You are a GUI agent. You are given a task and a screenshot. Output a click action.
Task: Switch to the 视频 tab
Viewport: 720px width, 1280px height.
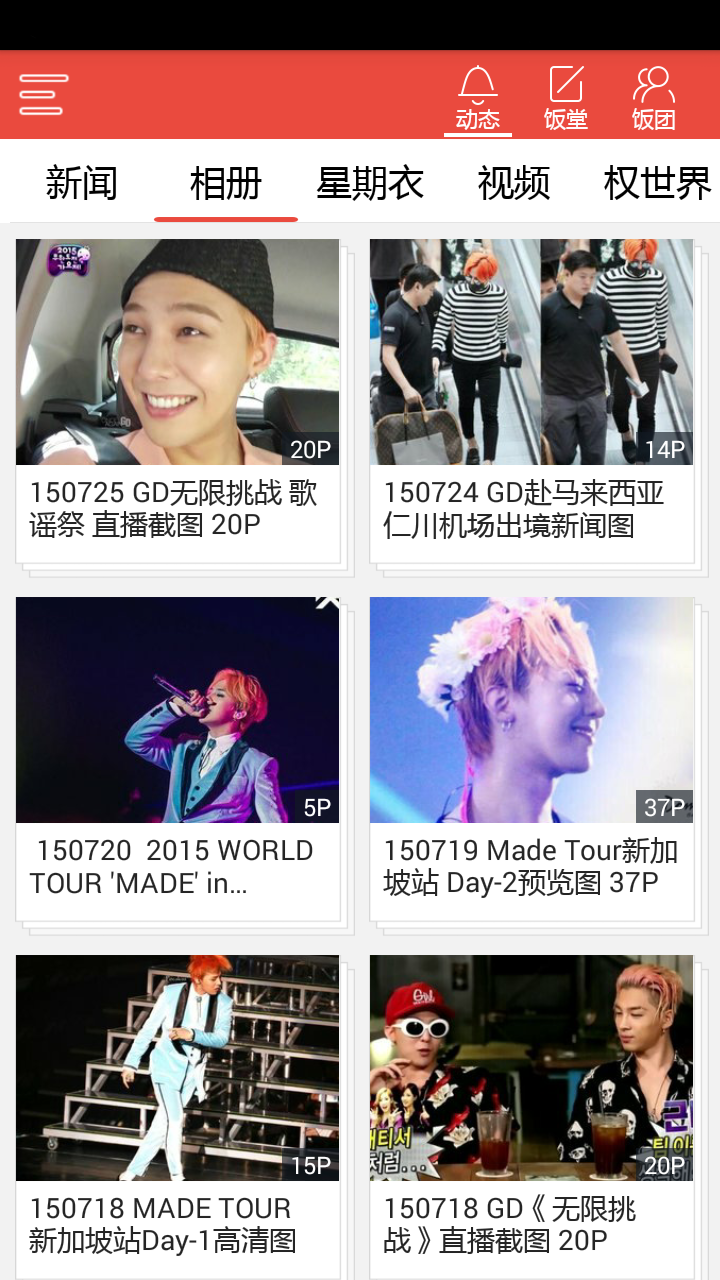[x=514, y=184]
